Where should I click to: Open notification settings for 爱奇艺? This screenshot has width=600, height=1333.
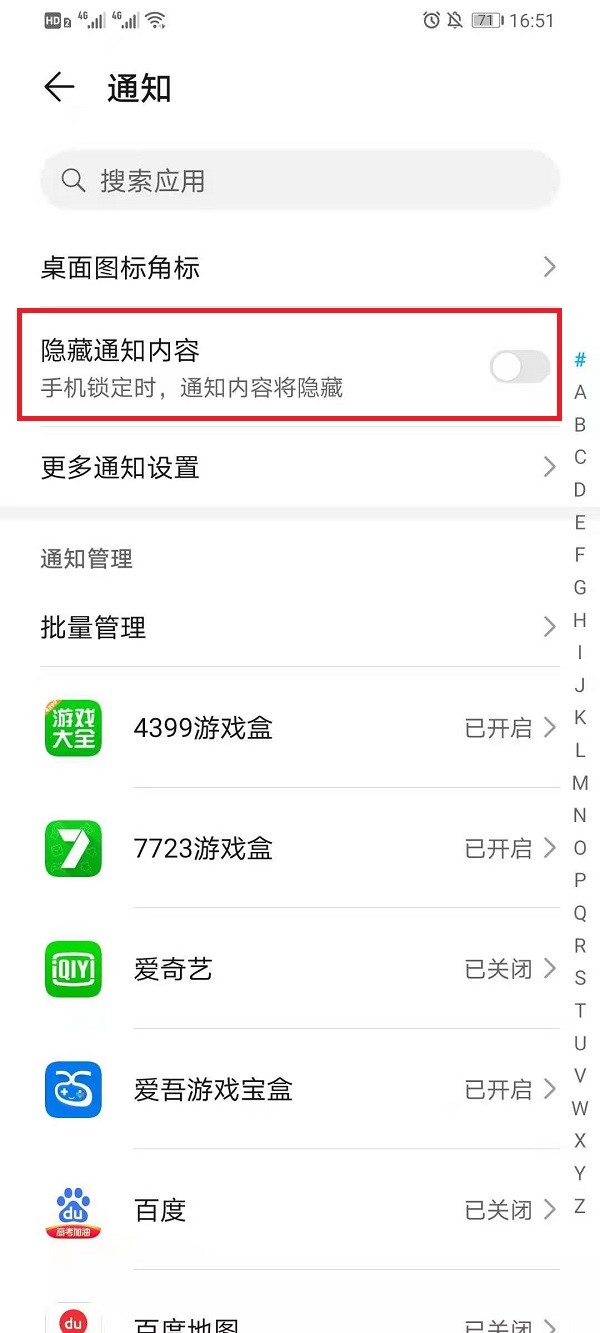300,969
